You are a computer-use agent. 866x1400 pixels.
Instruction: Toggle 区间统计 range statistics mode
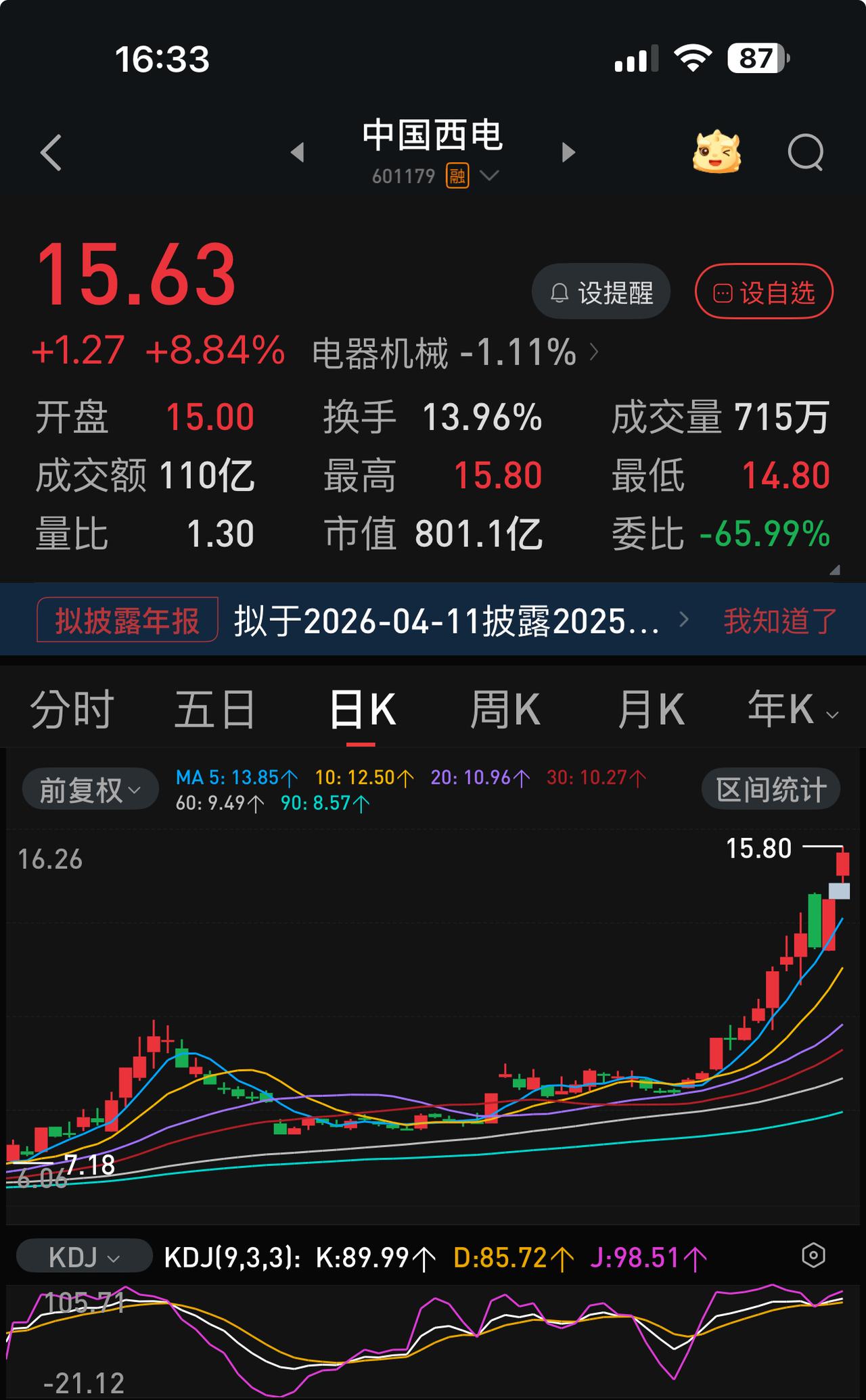point(770,788)
